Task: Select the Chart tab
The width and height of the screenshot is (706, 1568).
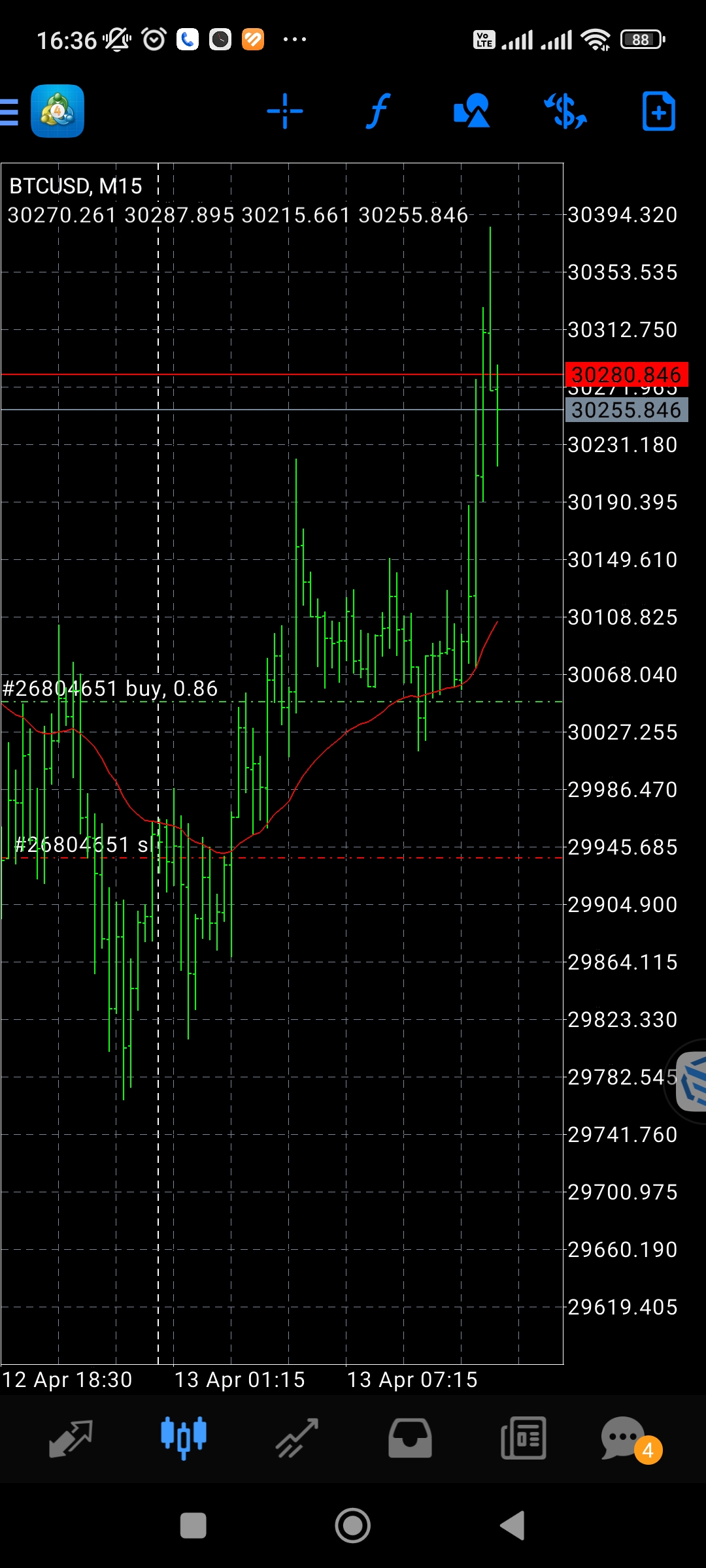Action: (184, 1439)
